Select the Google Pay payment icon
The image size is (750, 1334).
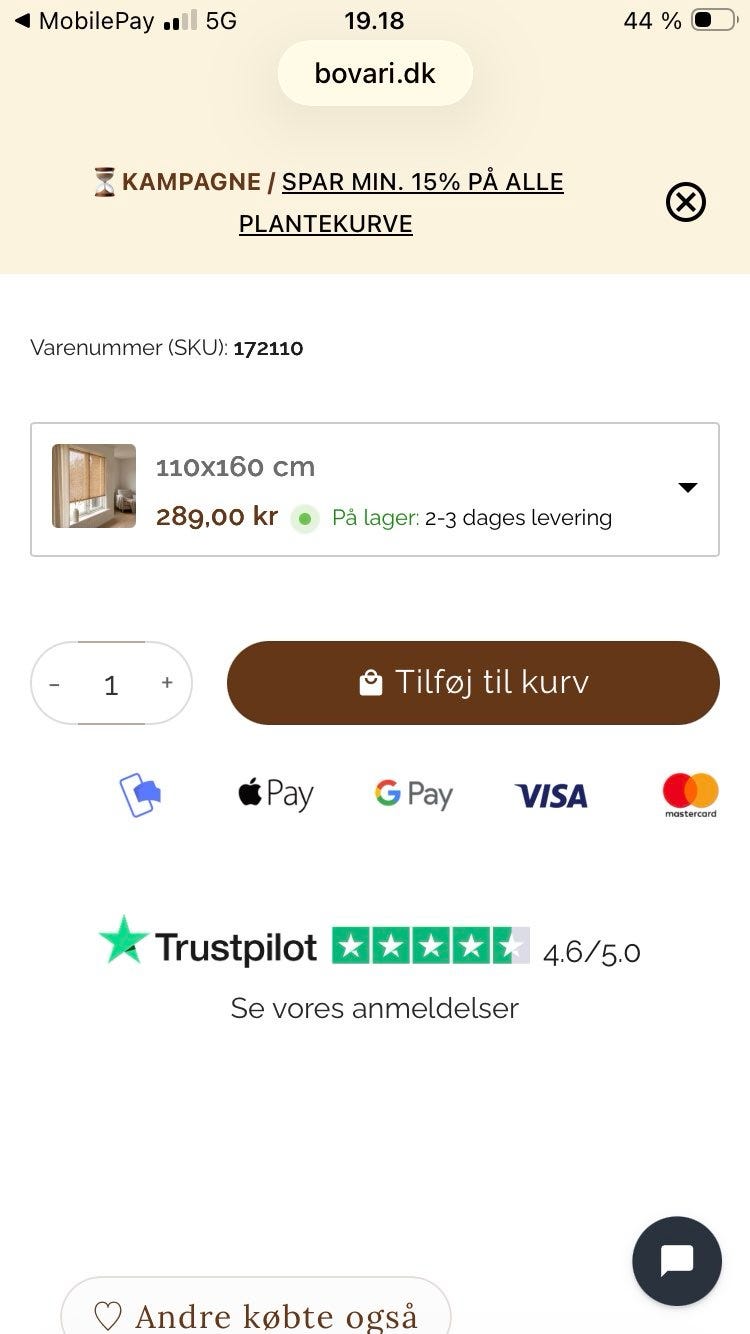[x=413, y=795]
